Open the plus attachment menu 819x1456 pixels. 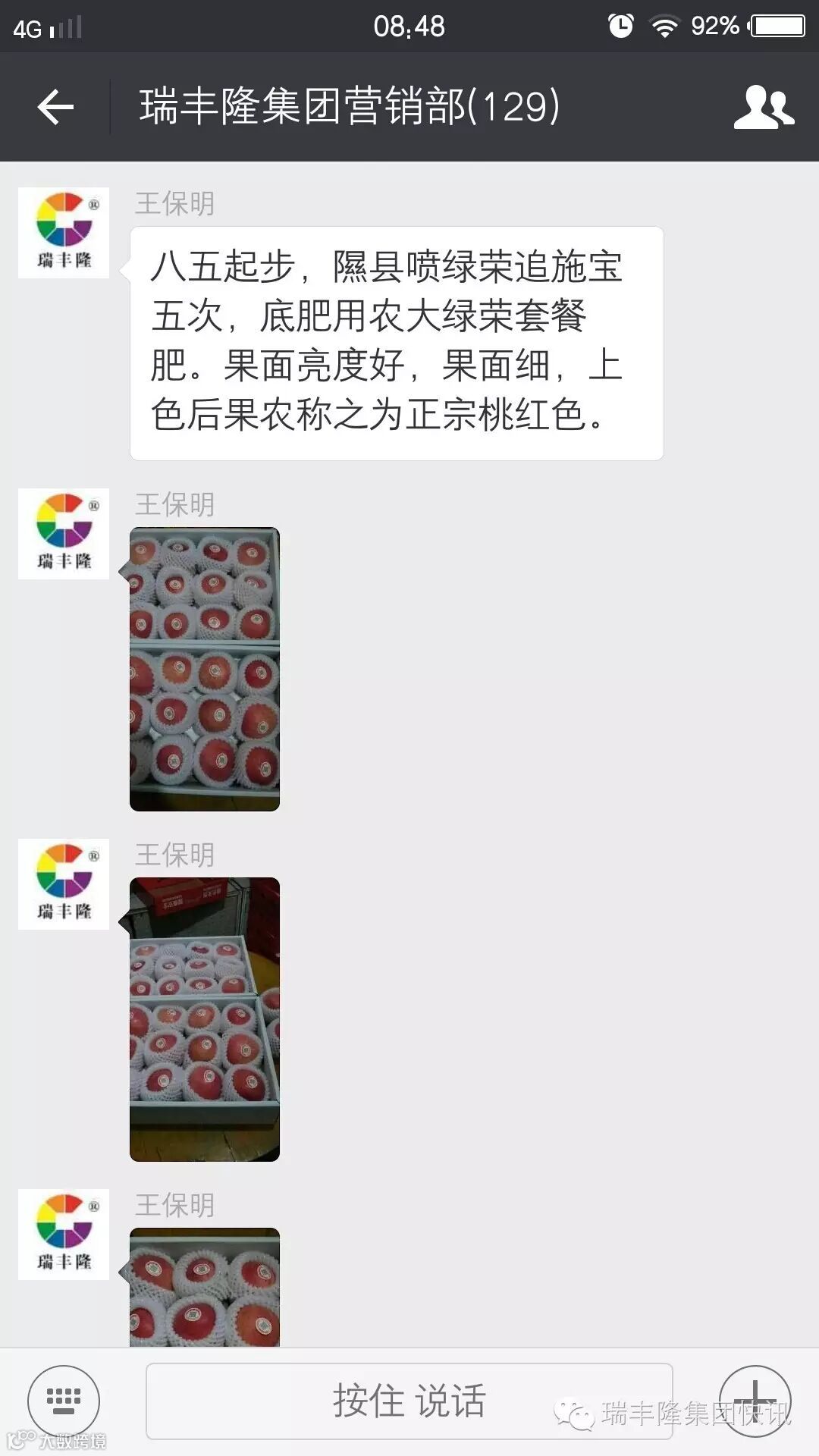point(755,1401)
